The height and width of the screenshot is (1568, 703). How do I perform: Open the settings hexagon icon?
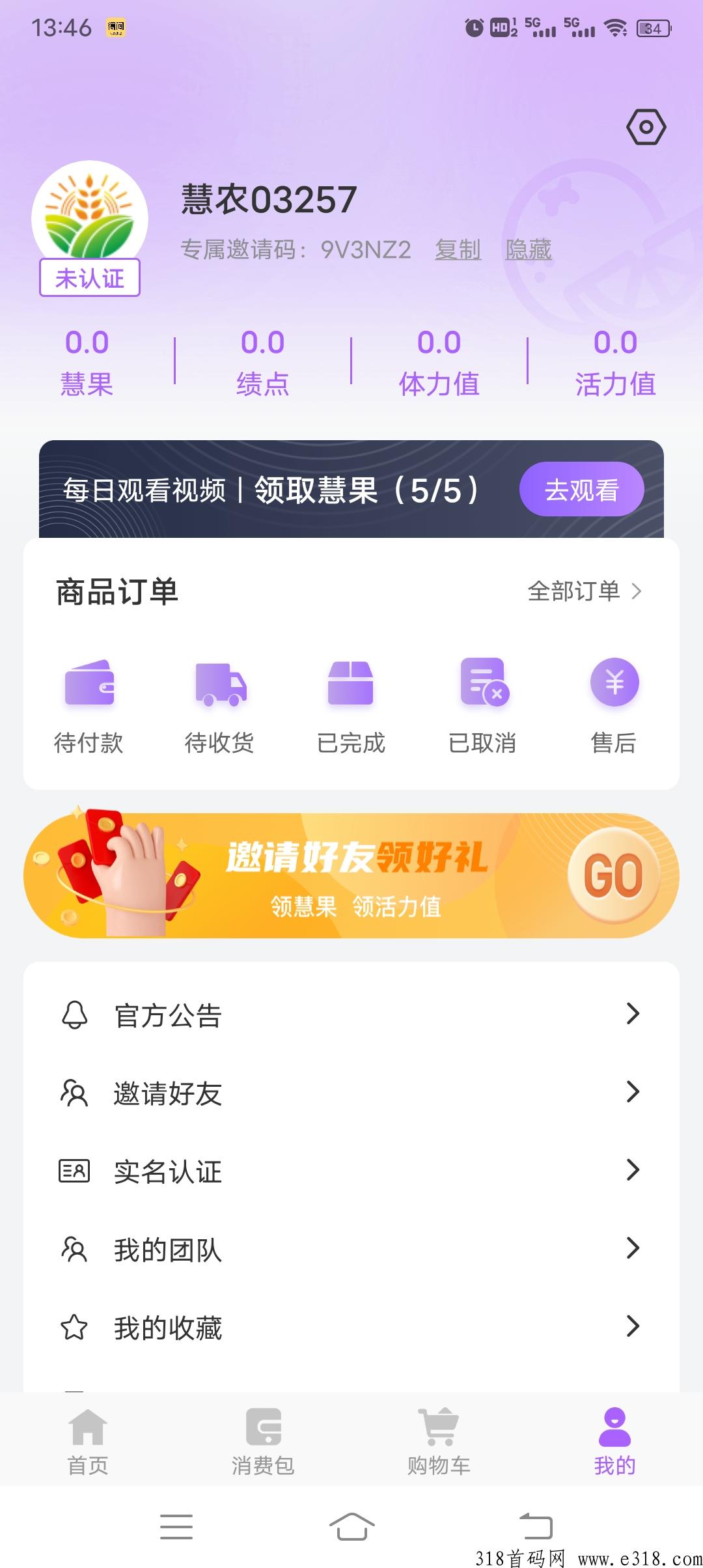(646, 127)
